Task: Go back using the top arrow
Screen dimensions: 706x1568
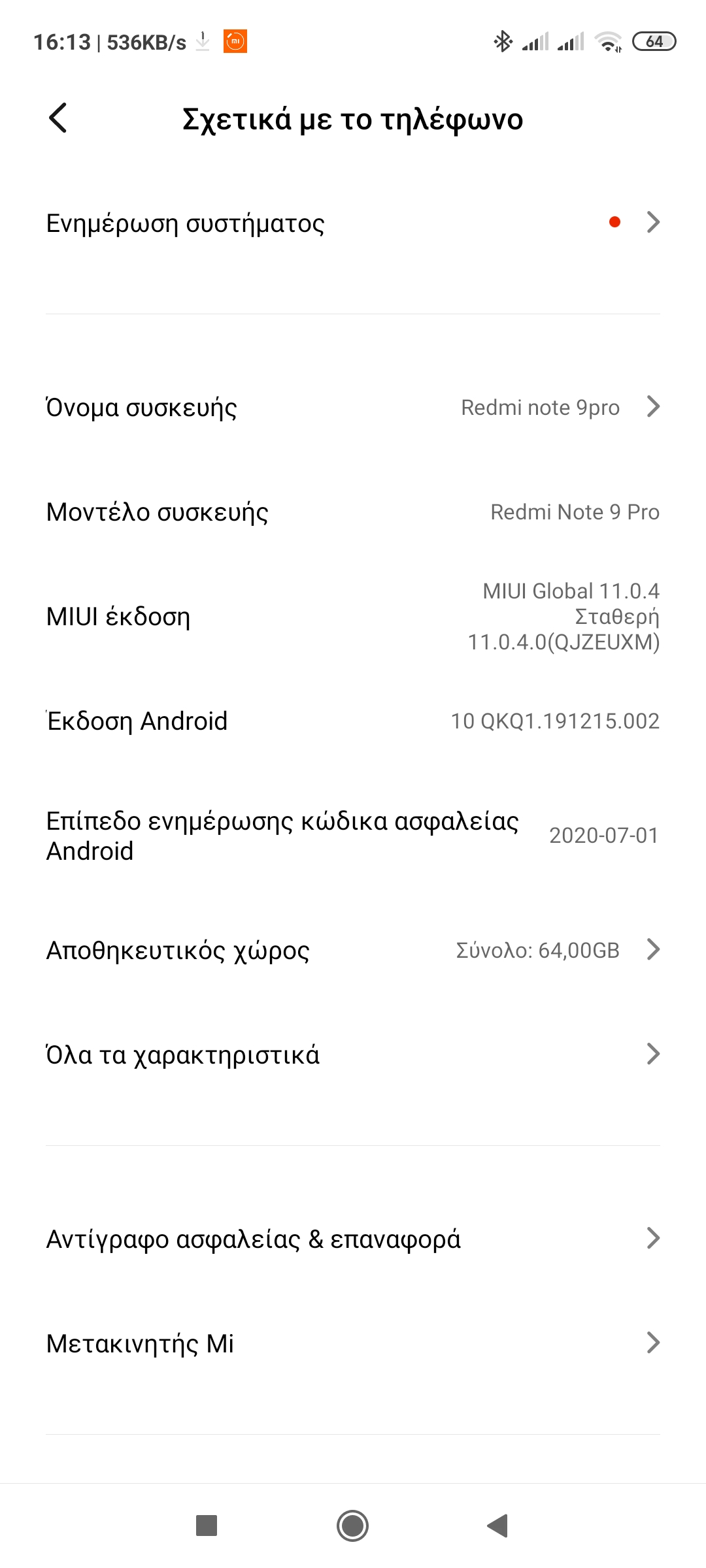Action: [x=58, y=118]
